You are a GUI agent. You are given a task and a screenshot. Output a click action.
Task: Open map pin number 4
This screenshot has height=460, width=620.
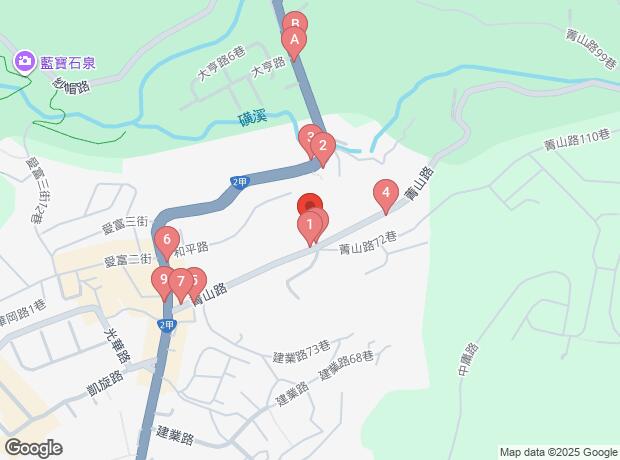pyautogui.click(x=384, y=192)
